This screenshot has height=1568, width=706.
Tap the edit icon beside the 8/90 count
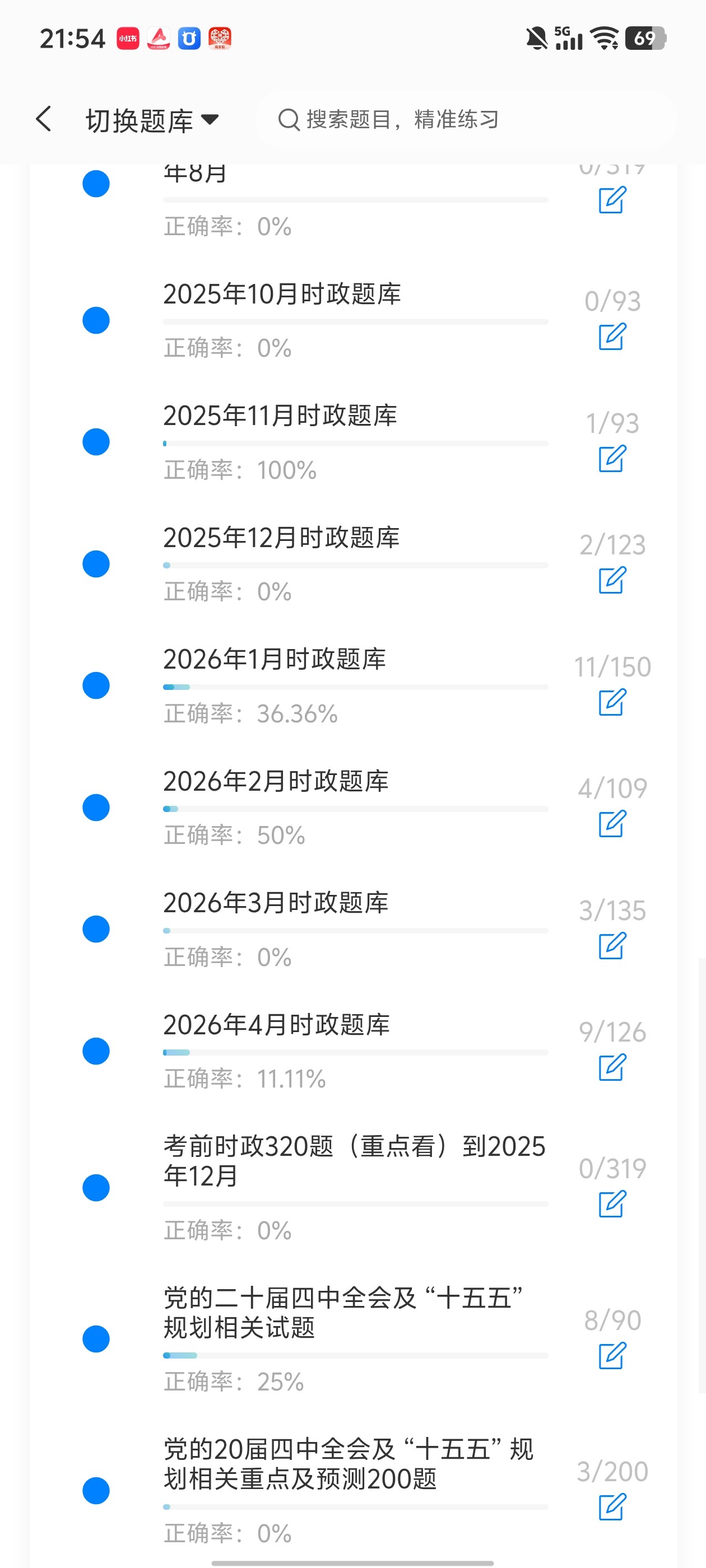click(x=612, y=1356)
